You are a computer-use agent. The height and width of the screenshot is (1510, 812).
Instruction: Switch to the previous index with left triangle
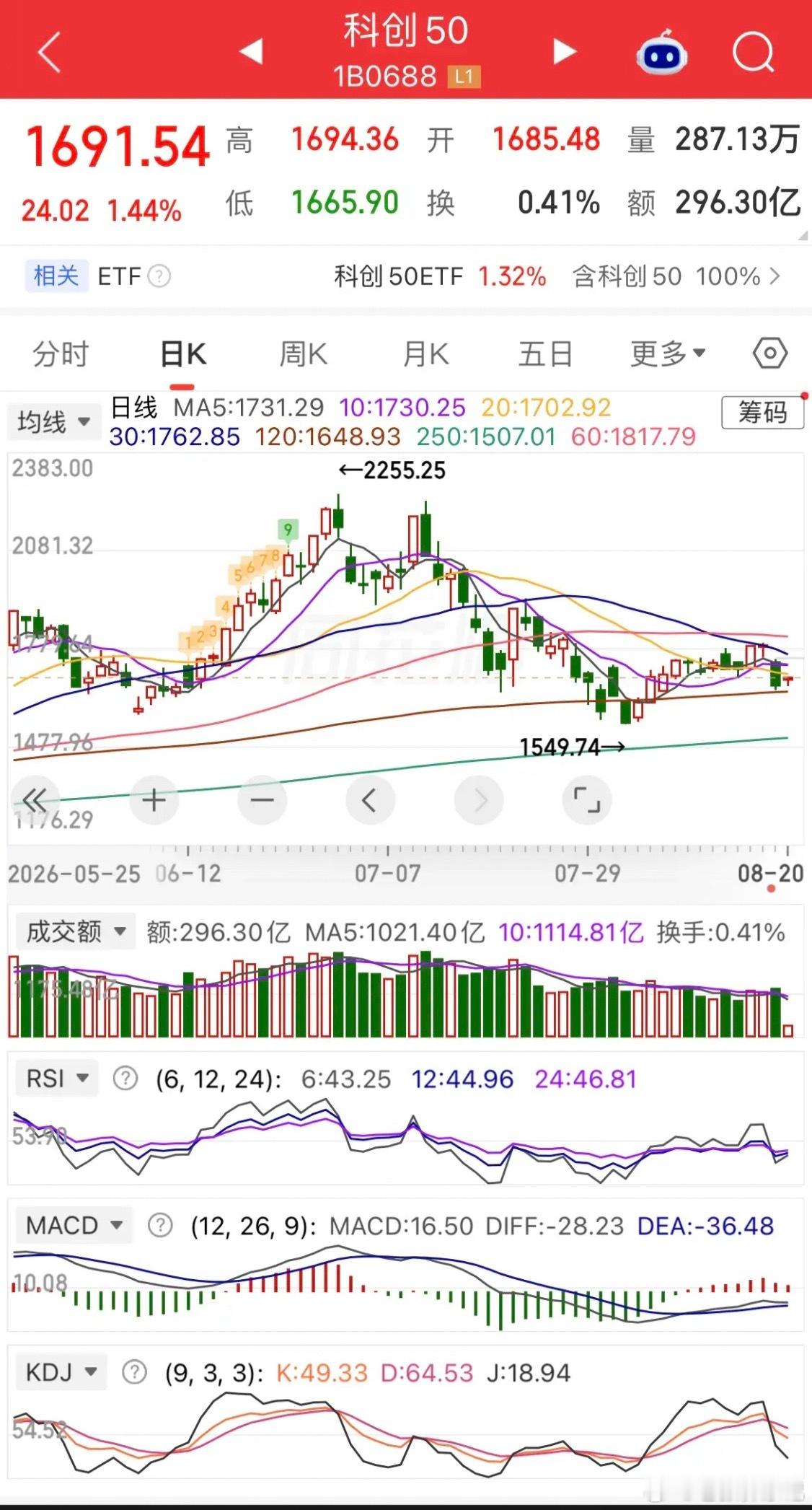(251, 52)
